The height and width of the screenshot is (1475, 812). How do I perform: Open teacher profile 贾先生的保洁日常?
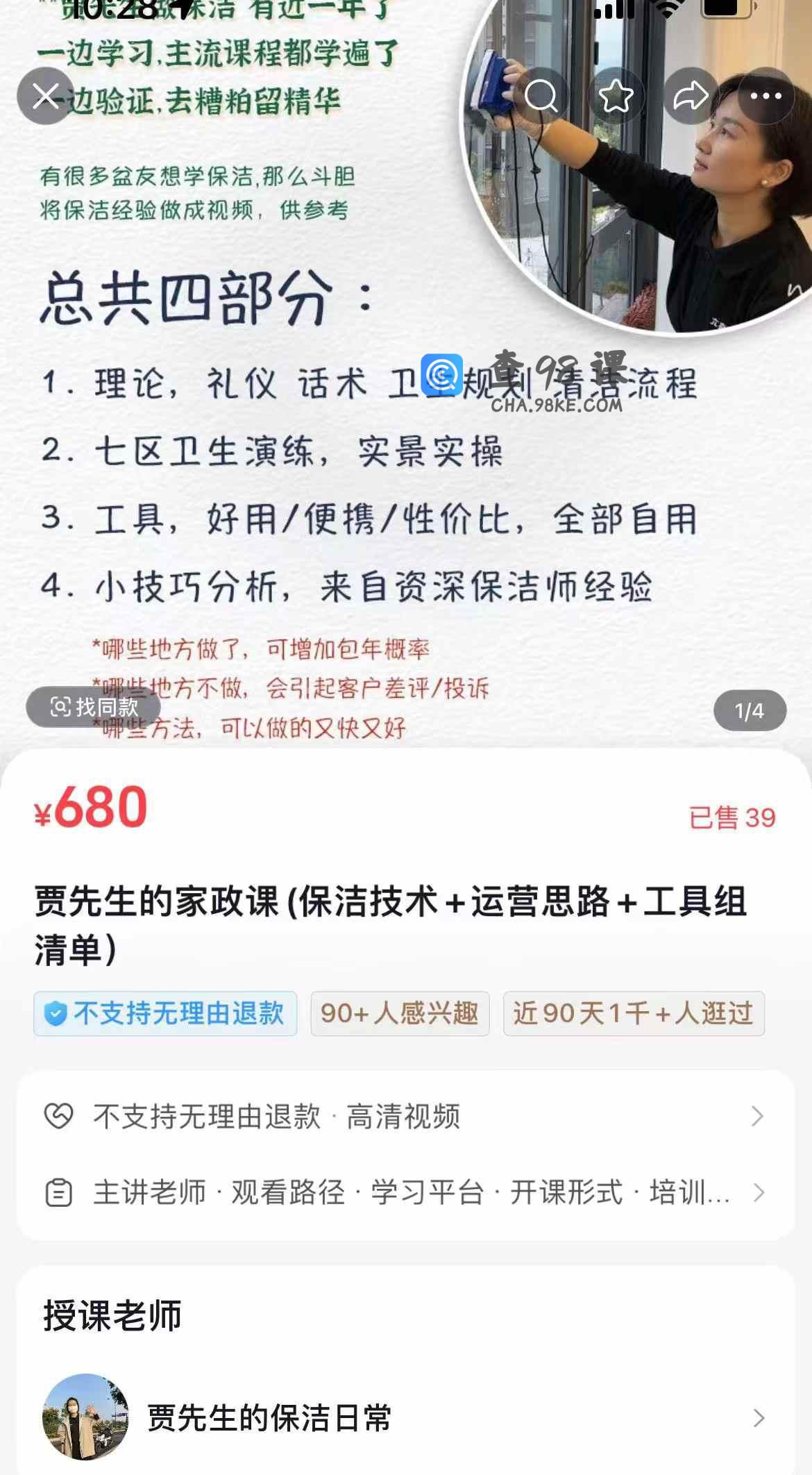[x=405, y=1418]
